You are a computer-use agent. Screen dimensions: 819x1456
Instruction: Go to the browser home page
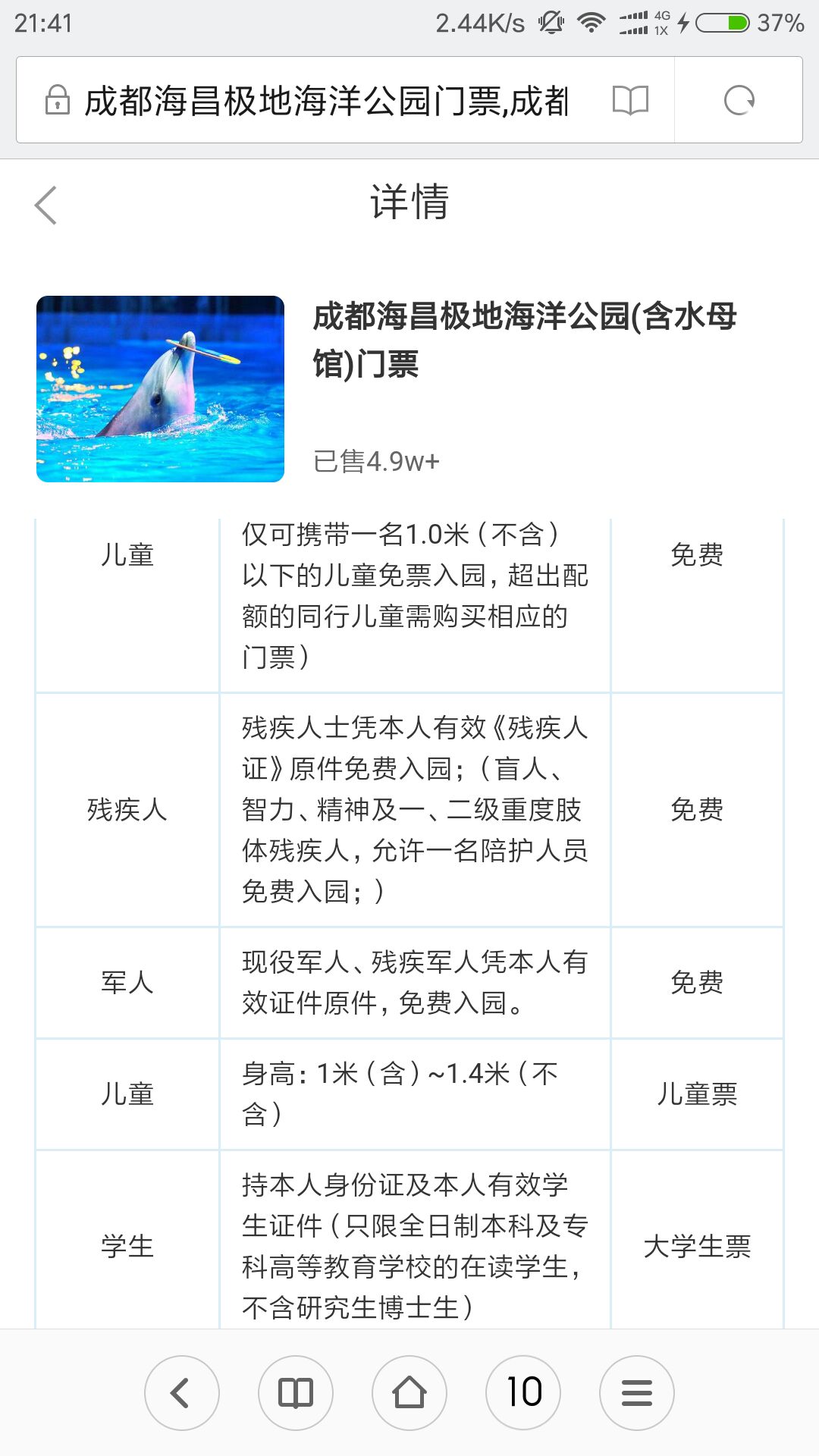coord(409,1392)
